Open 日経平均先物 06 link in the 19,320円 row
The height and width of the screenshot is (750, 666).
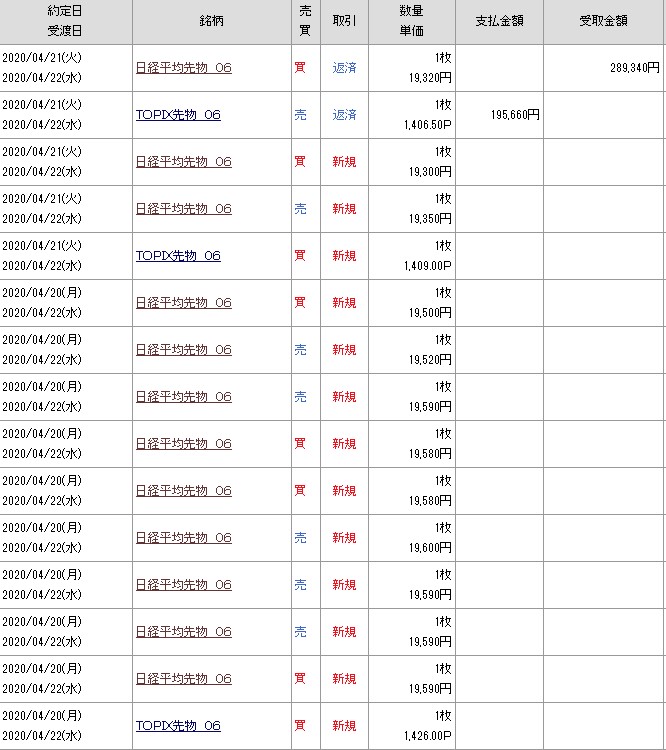(x=184, y=68)
